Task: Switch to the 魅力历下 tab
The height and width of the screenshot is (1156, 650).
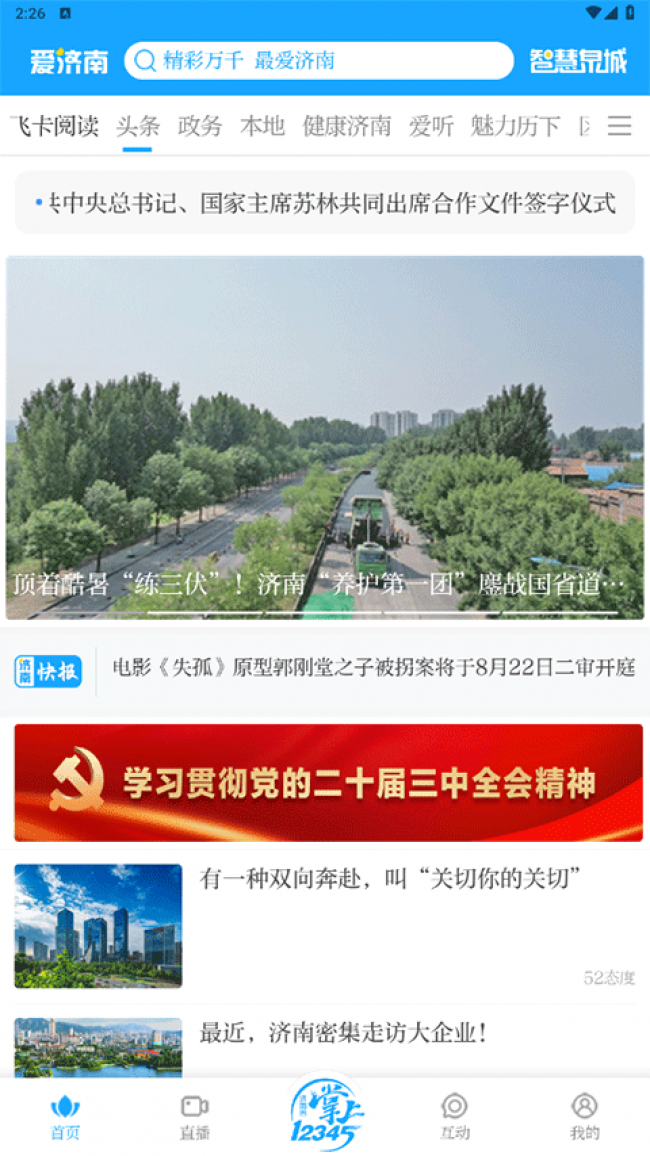Action: [515, 126]
